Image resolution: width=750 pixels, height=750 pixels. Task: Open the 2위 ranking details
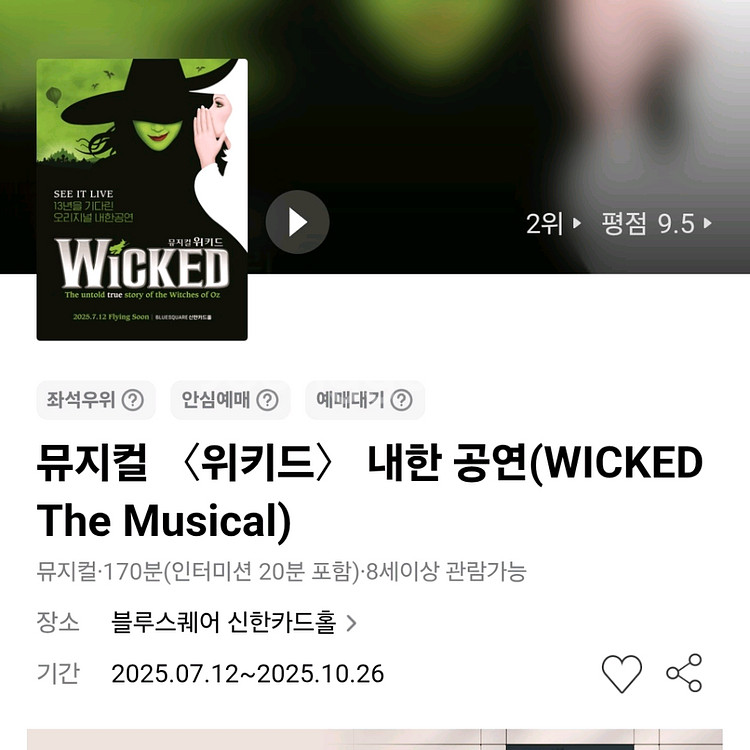(x=553, y=223)
